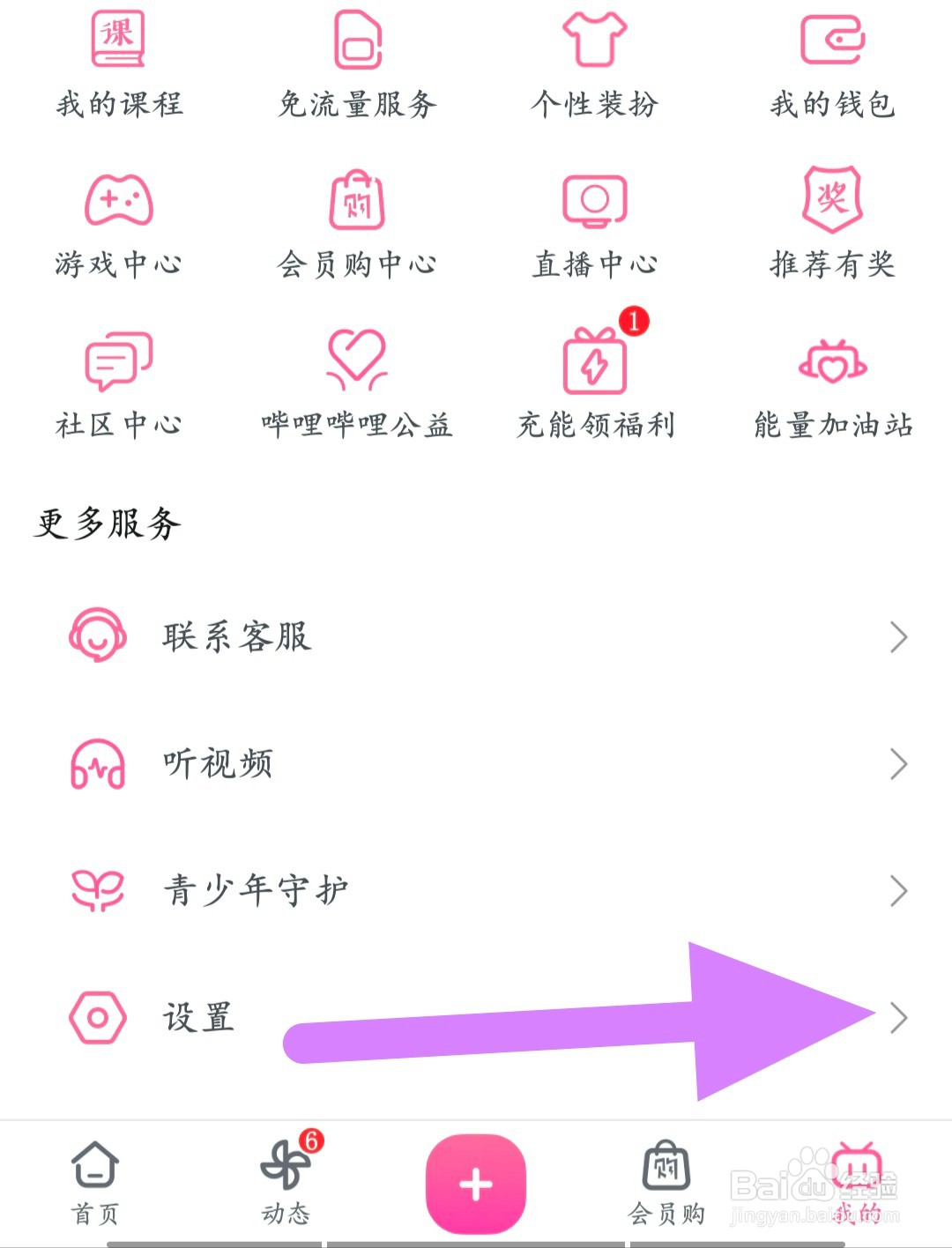The height and width of the screenshot is (1248, 952).
Task: Enter 直播中心 live center
Action: click(x=592, y=220)
